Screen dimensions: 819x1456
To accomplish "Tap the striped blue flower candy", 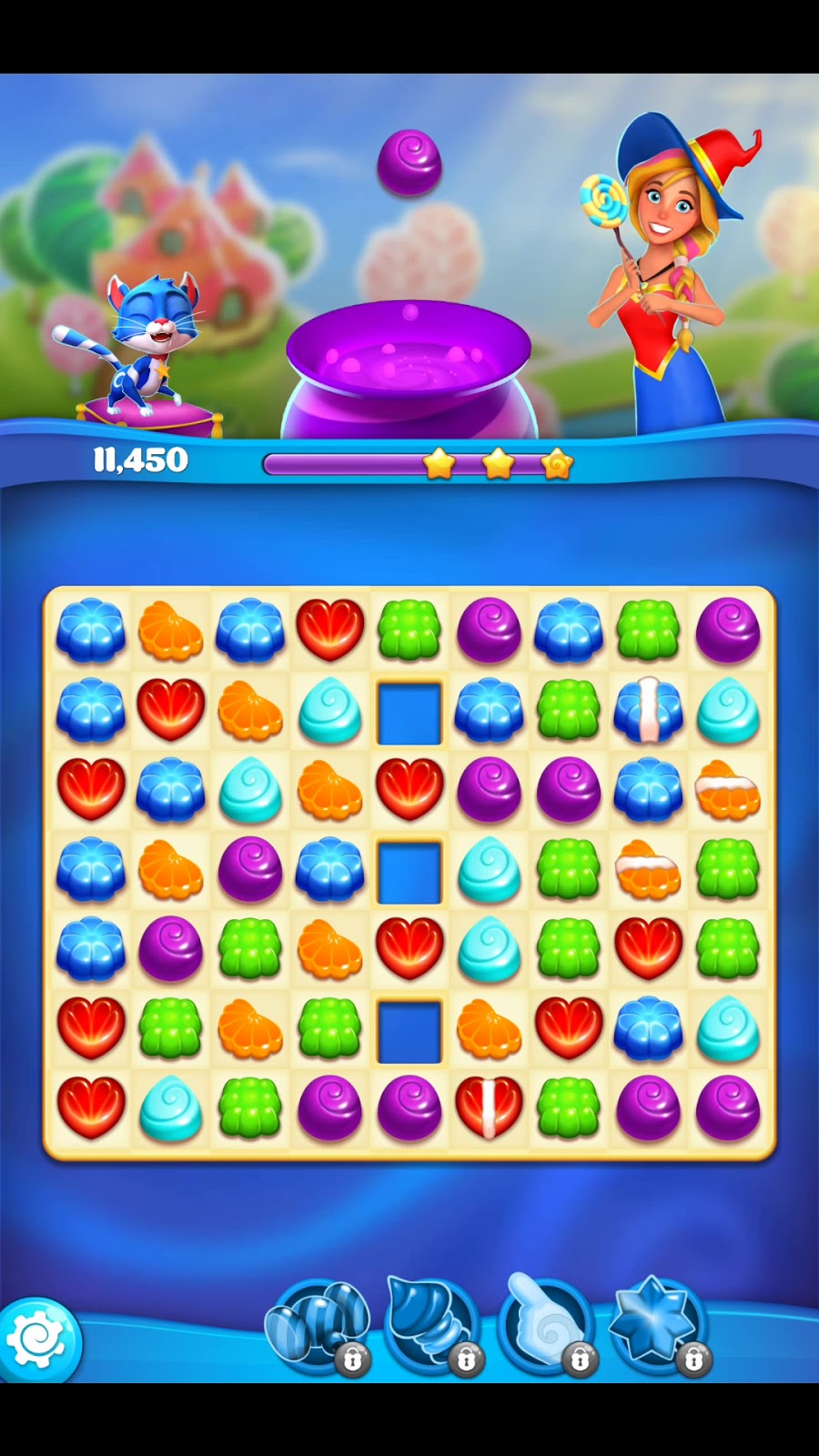I will (x=648, y=710).
